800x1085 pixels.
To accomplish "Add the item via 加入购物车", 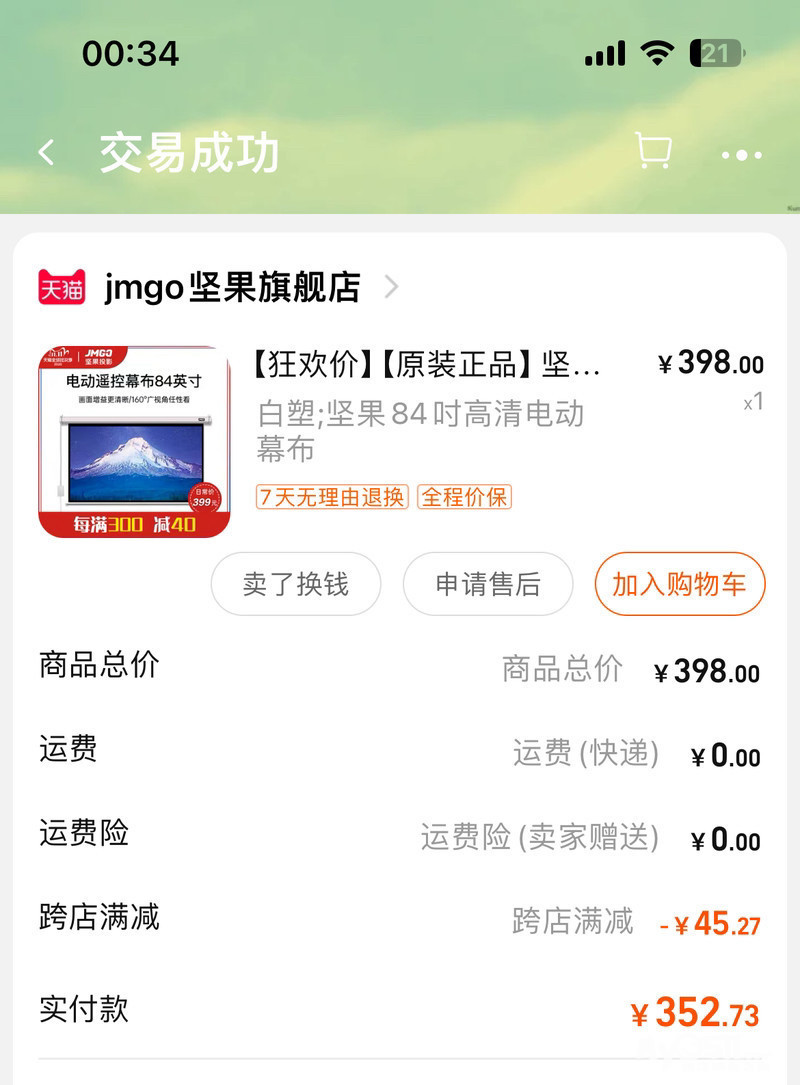I will coord(679,584).
